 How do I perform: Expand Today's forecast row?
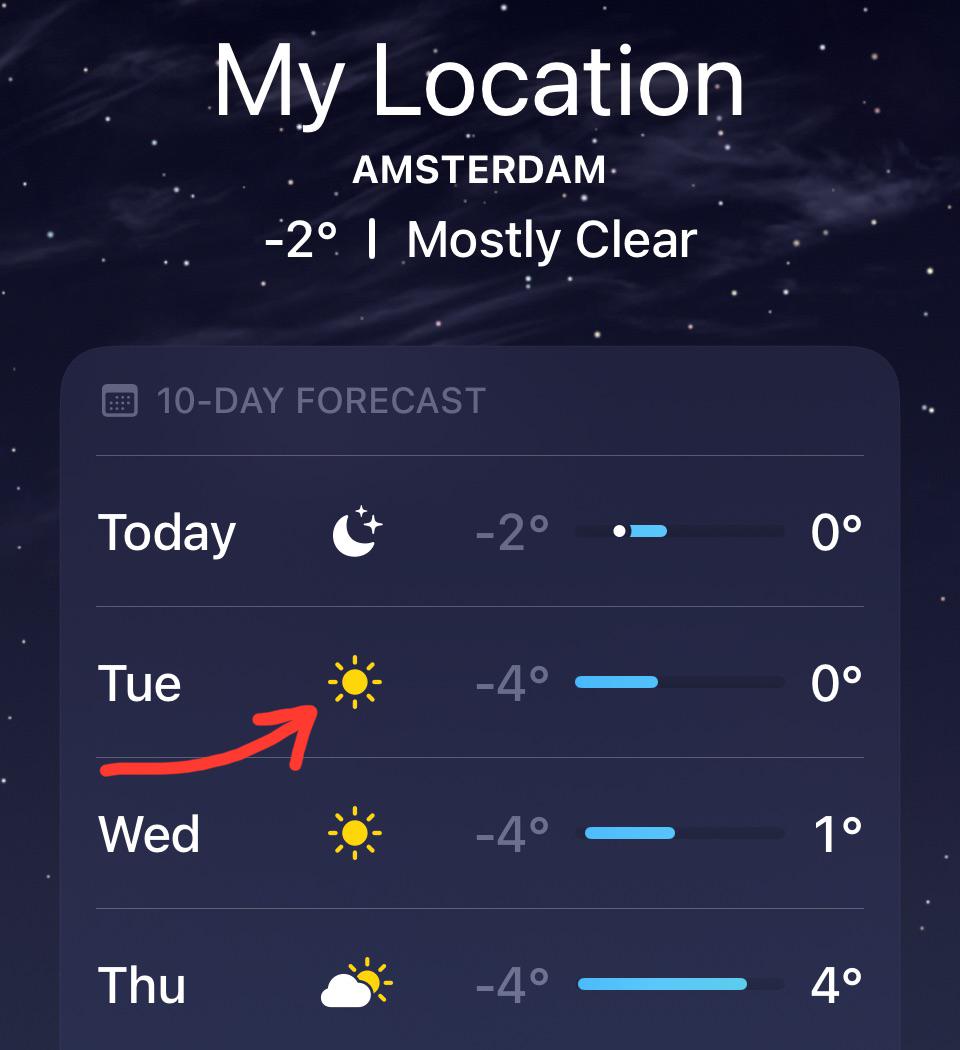point(480,531)
